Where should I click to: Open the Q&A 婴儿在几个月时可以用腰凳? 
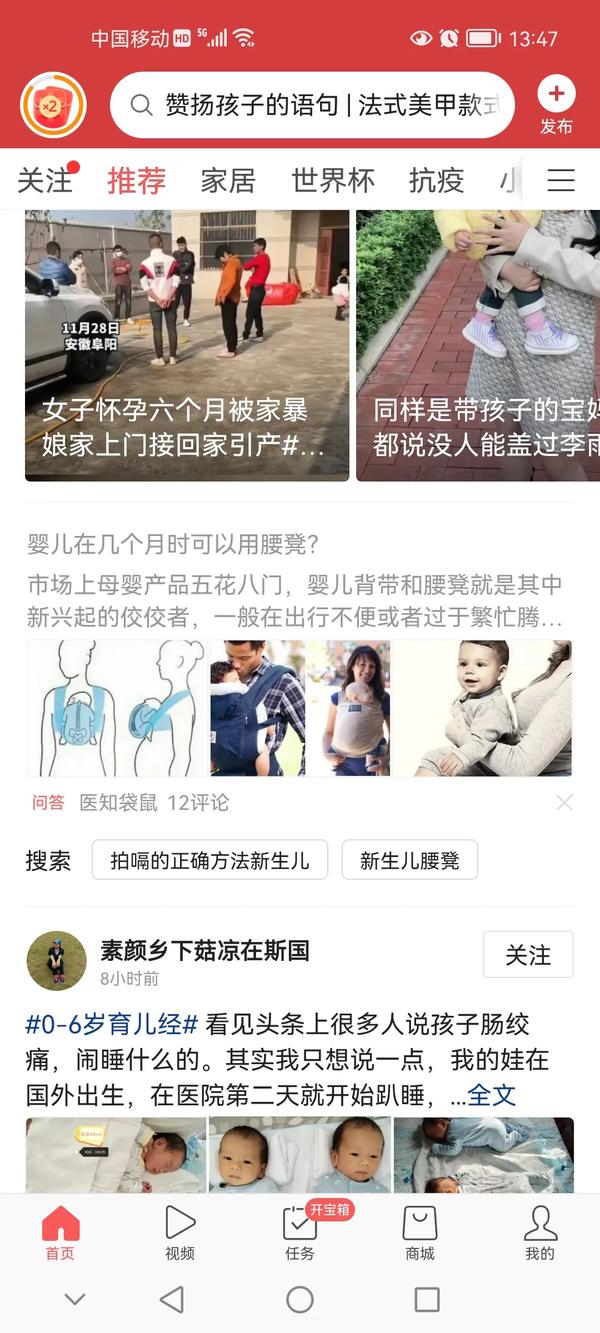coord(173,545)
